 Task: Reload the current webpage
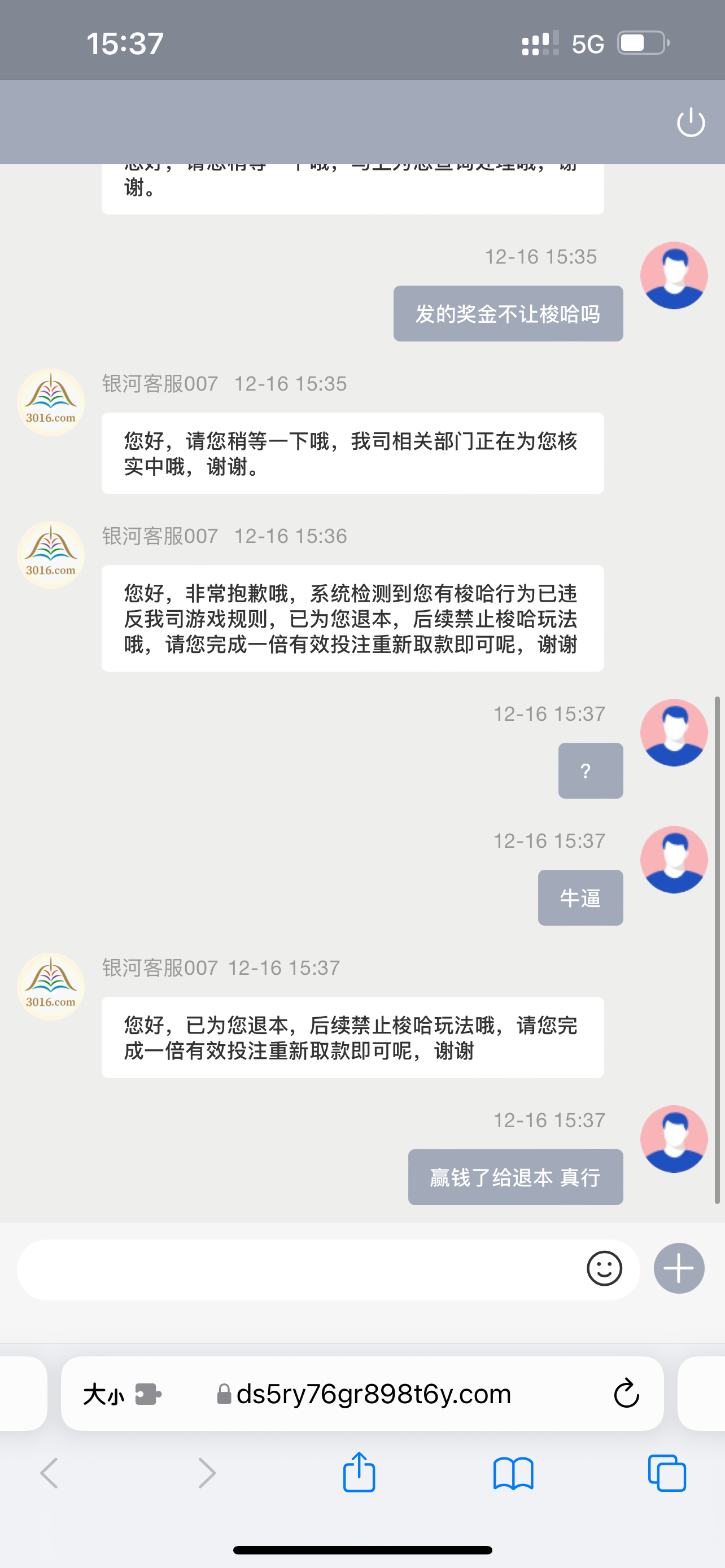tap(626, 1393)
